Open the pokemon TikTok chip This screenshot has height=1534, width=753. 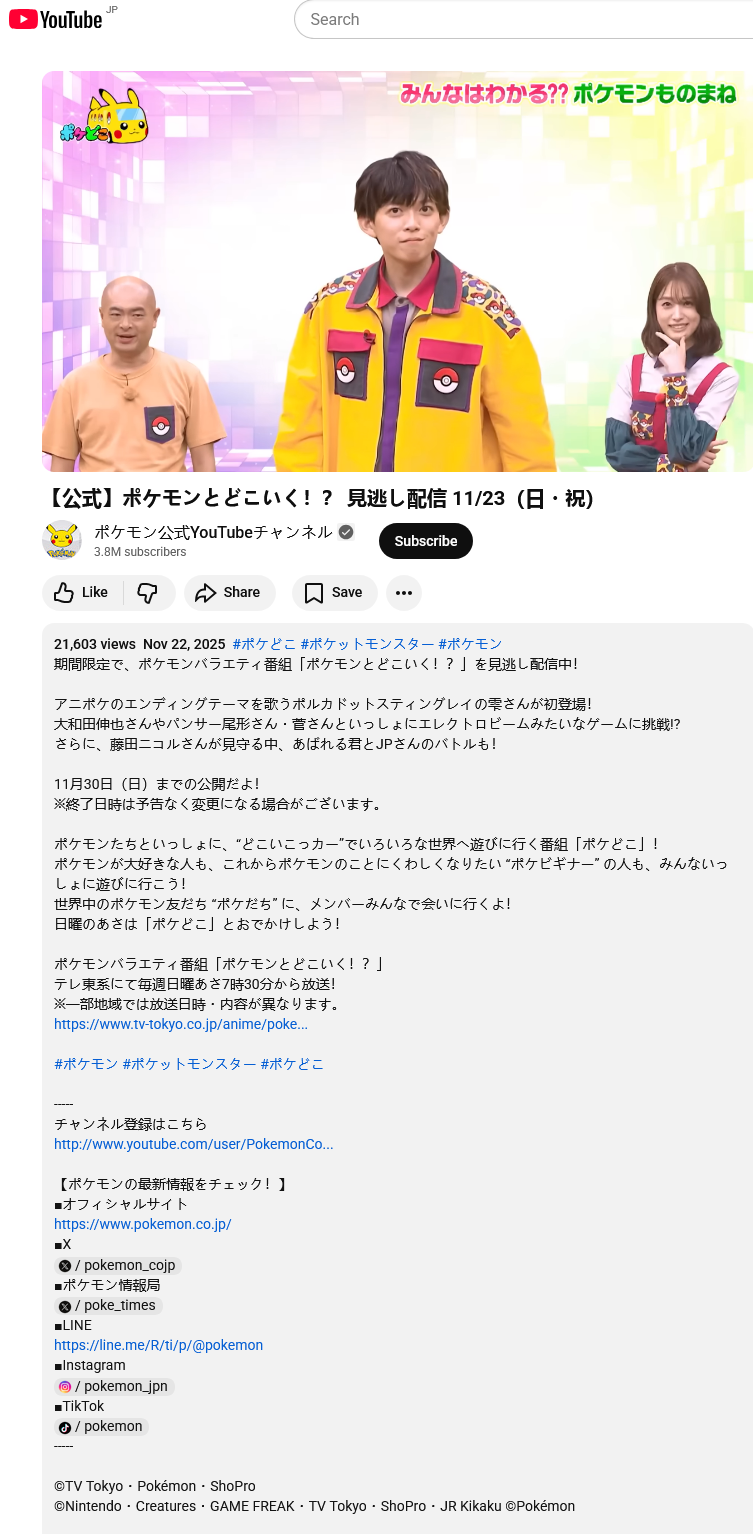(x=102, y=1426)
